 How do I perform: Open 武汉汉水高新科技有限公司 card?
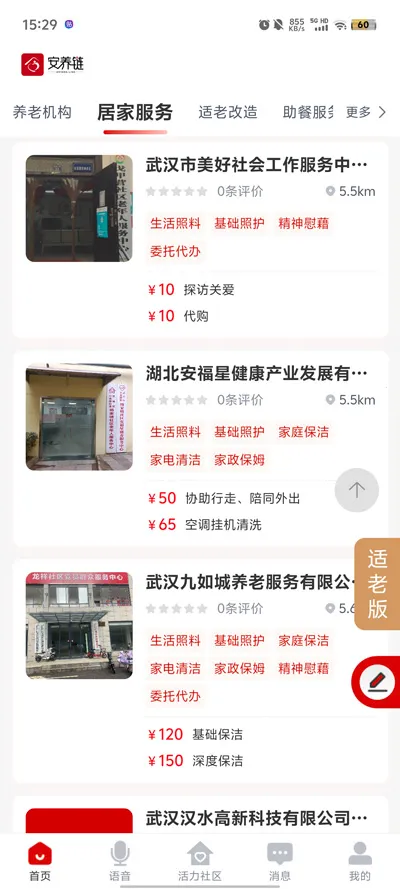(x=201, y=815)
